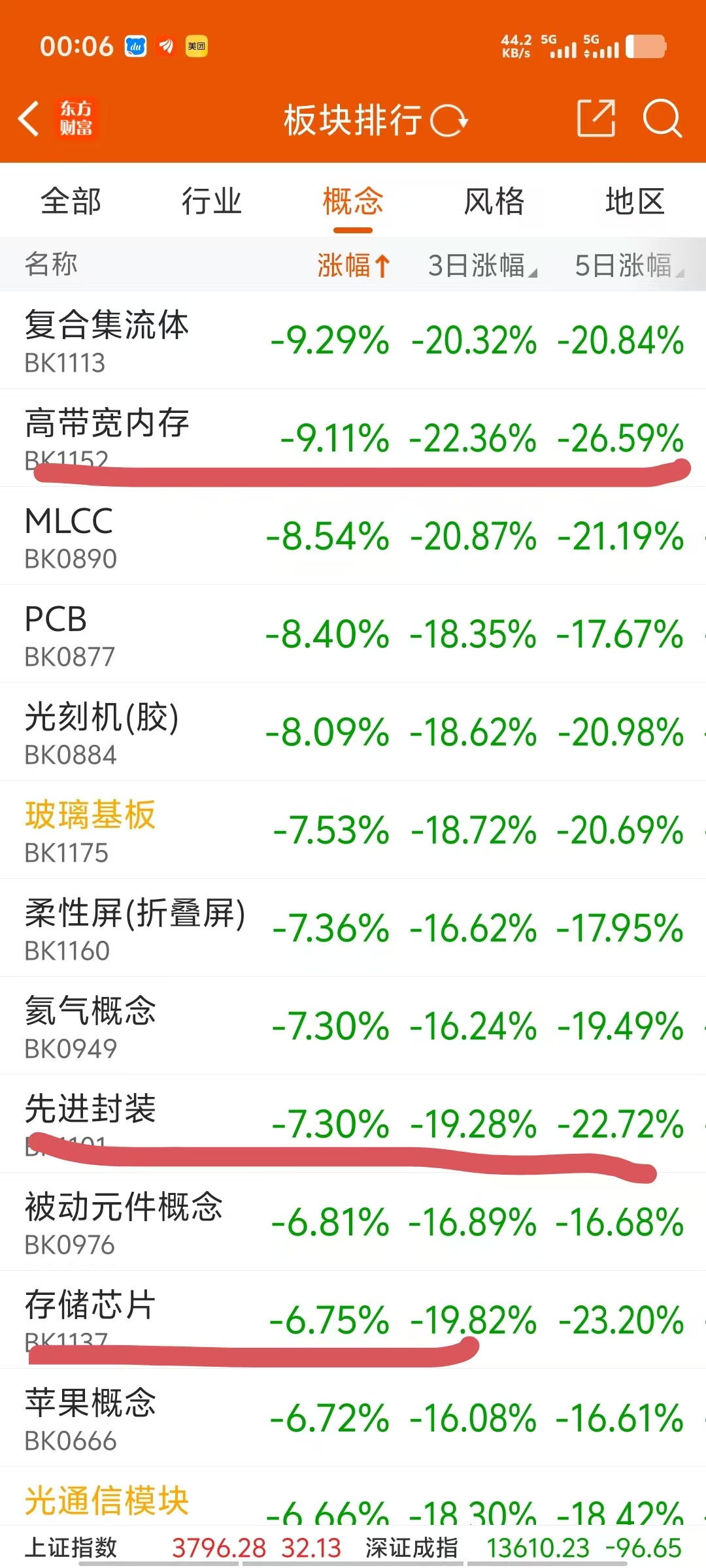Viewport: 706px width, 1568px height.
Task: Select the 地区 tab
Action: pyautogui.click(x=635, y=201)
